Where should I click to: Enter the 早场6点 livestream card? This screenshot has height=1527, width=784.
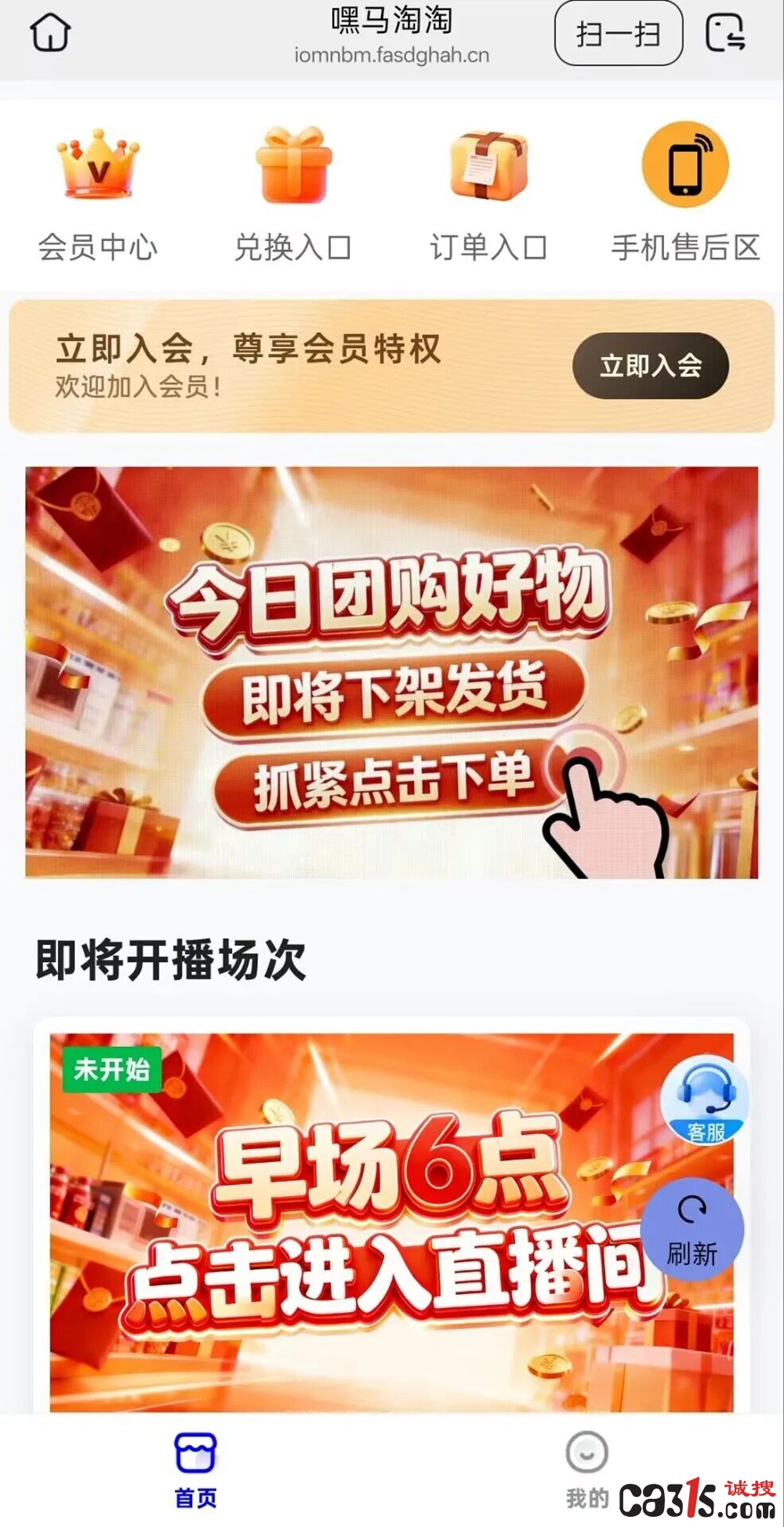(392, 1222)
